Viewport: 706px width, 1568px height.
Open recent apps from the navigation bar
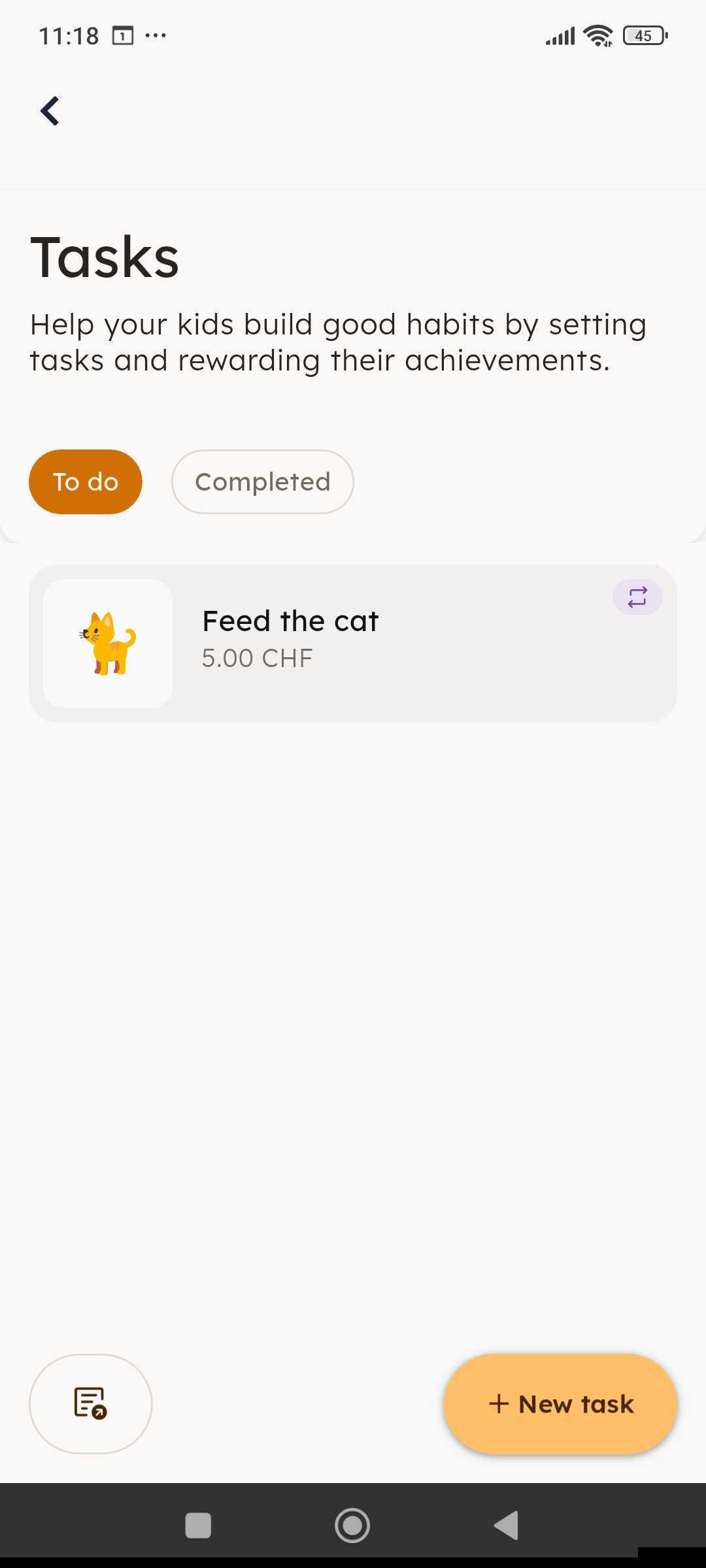coord(198,1526)
